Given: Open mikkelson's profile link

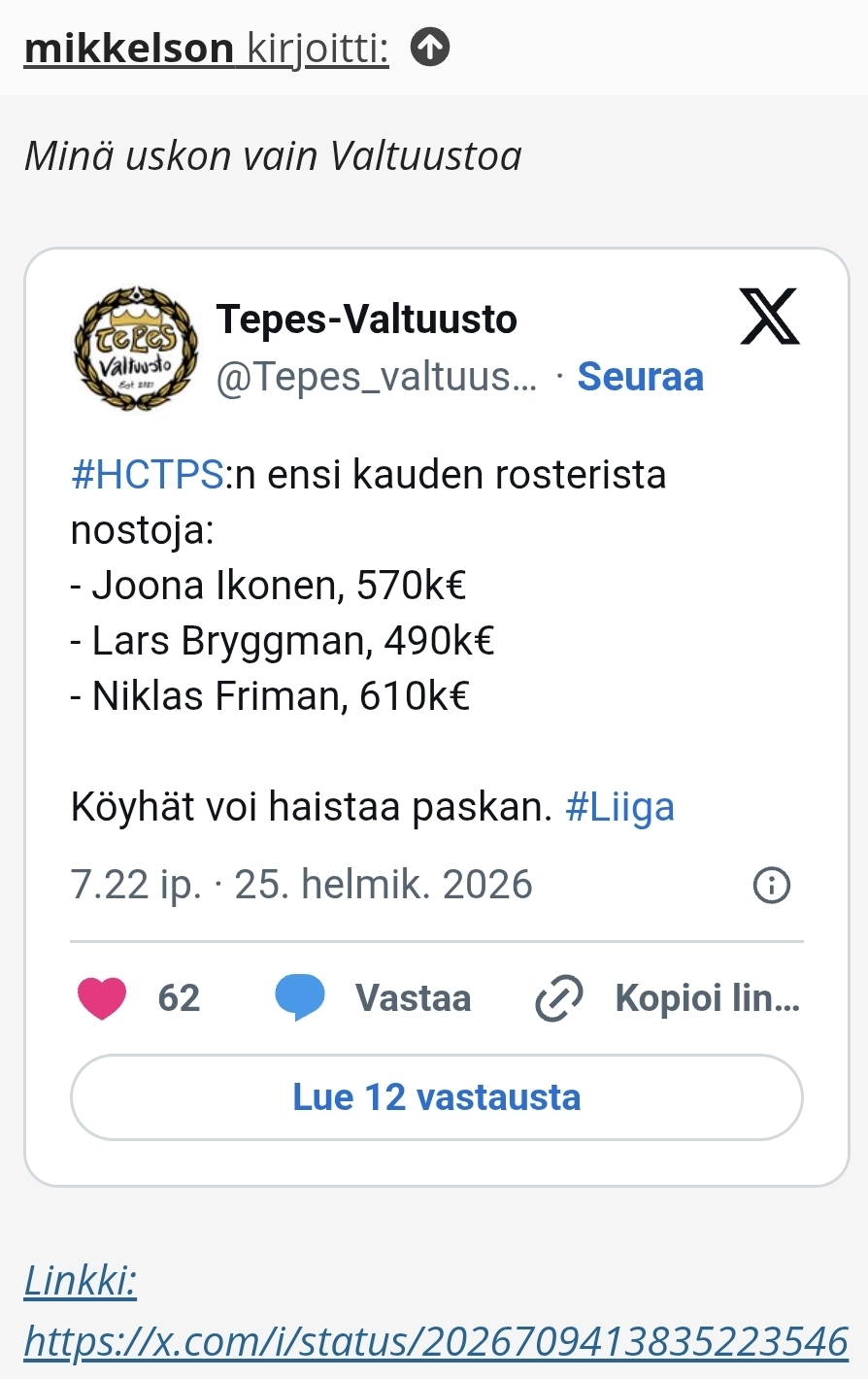Looking at the screenshot, I should click(128, 48).
